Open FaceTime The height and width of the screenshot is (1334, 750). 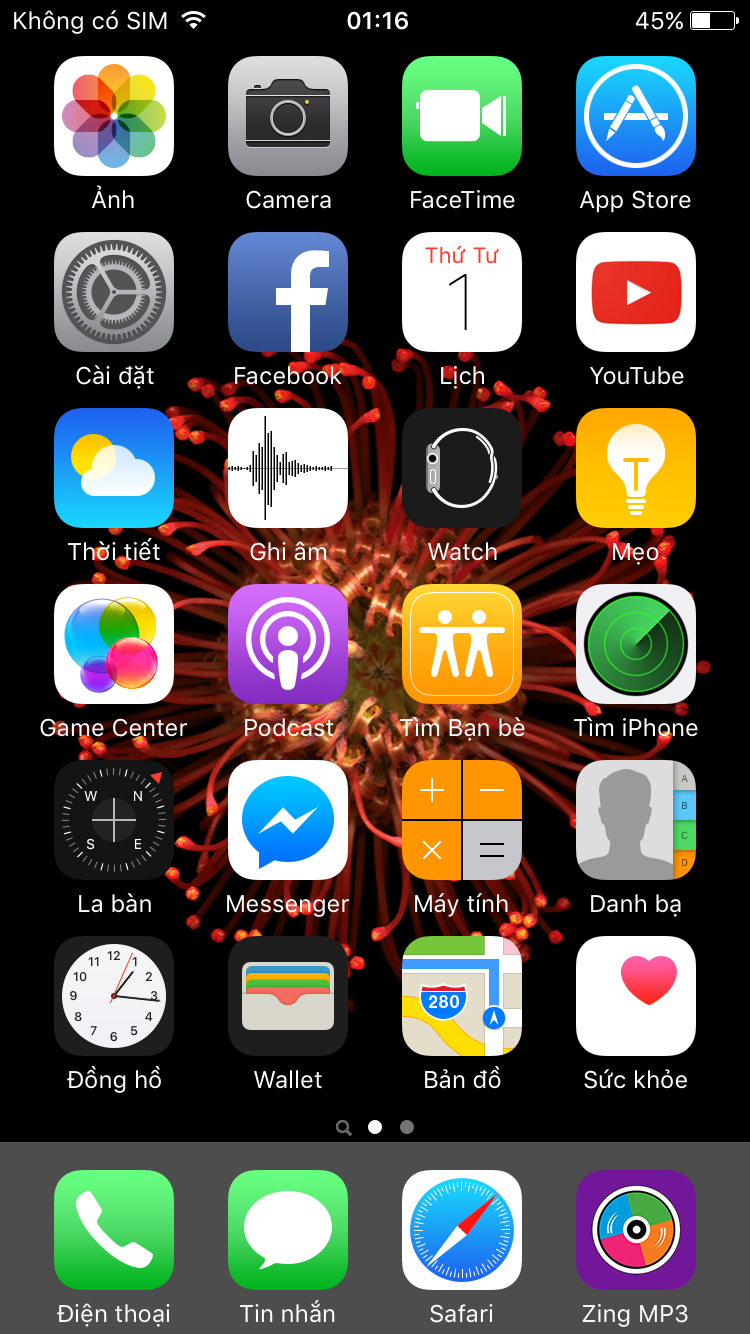[x=462, y=116]
